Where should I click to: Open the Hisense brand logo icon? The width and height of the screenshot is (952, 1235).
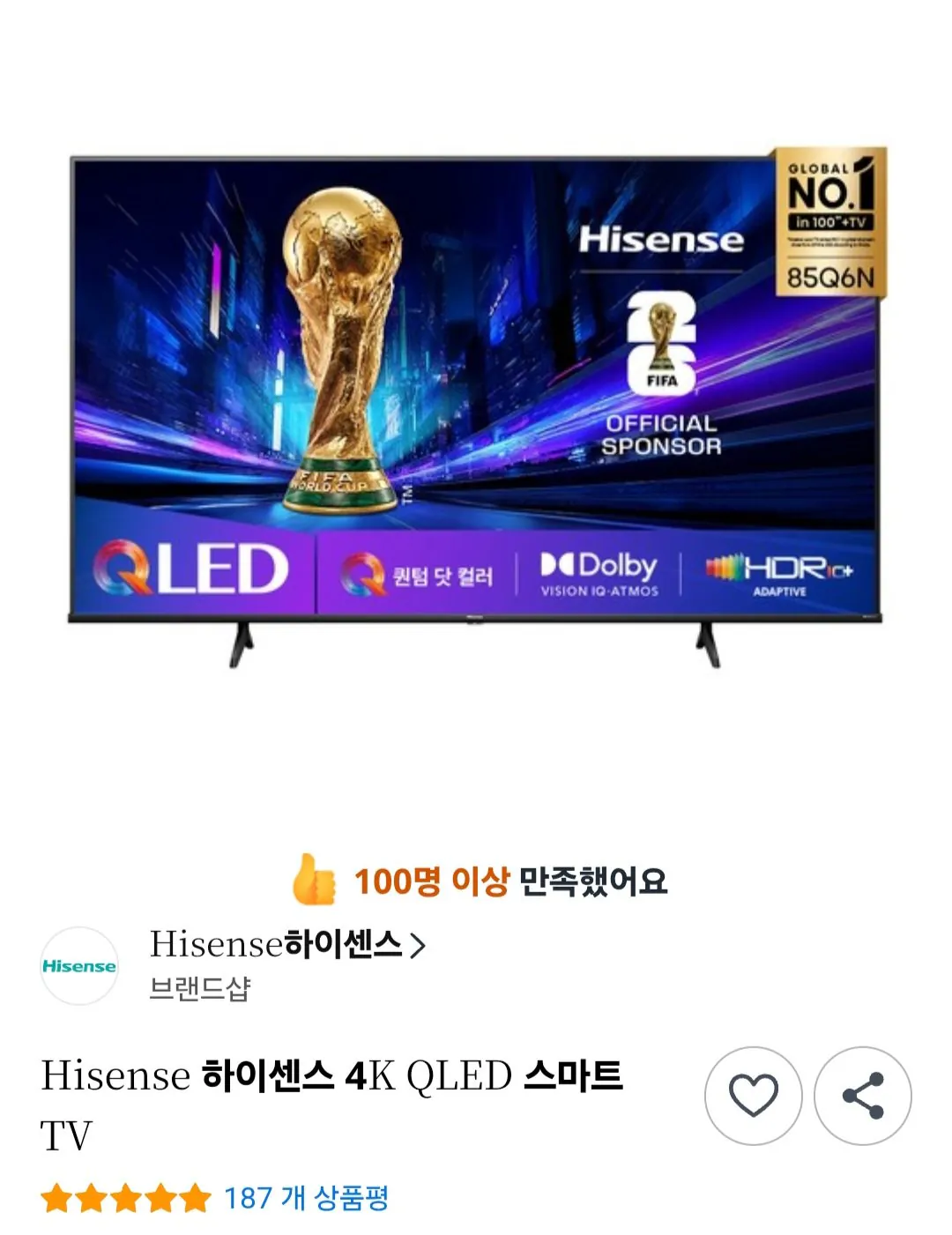79,966
